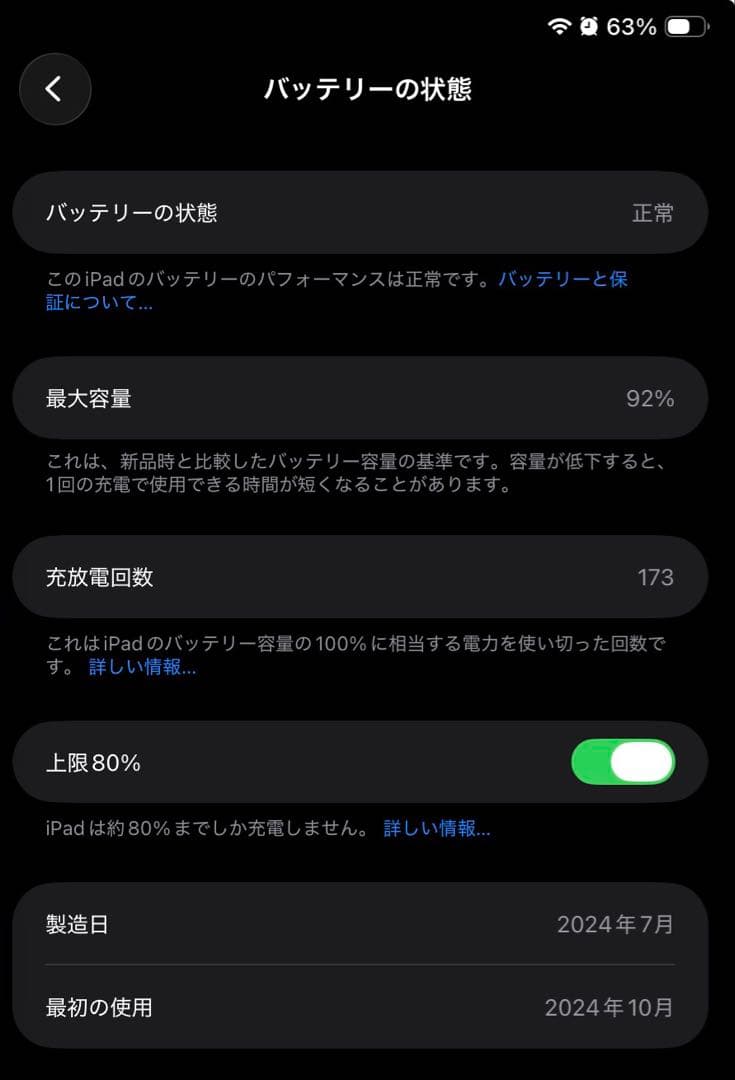735x1080 pixels.
Task: Tap 詳しい情報 next to the 80% note
Action: [x=436, y=827]
